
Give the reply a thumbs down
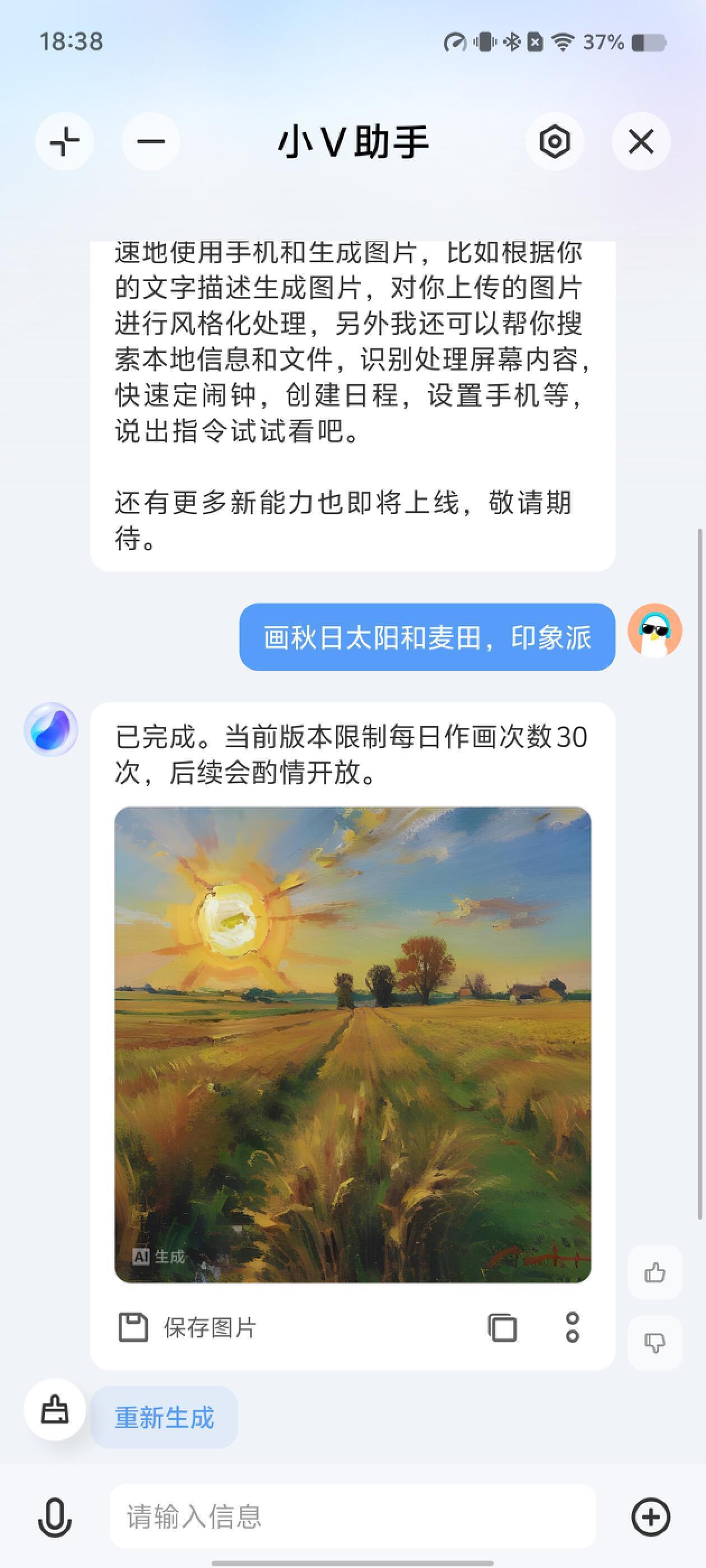pos(655,1342)
